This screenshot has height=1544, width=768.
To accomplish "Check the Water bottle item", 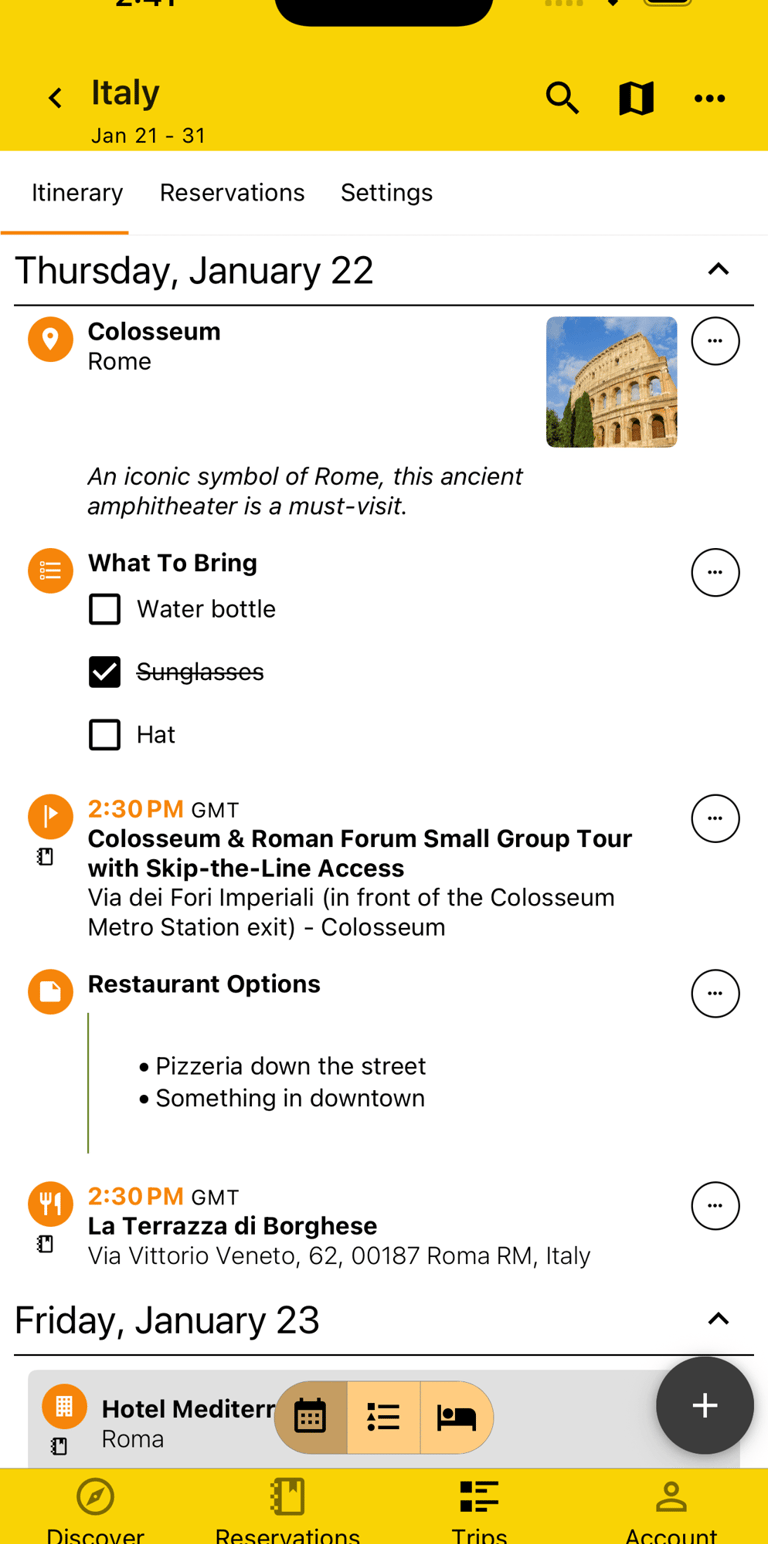I will point(104,609).
